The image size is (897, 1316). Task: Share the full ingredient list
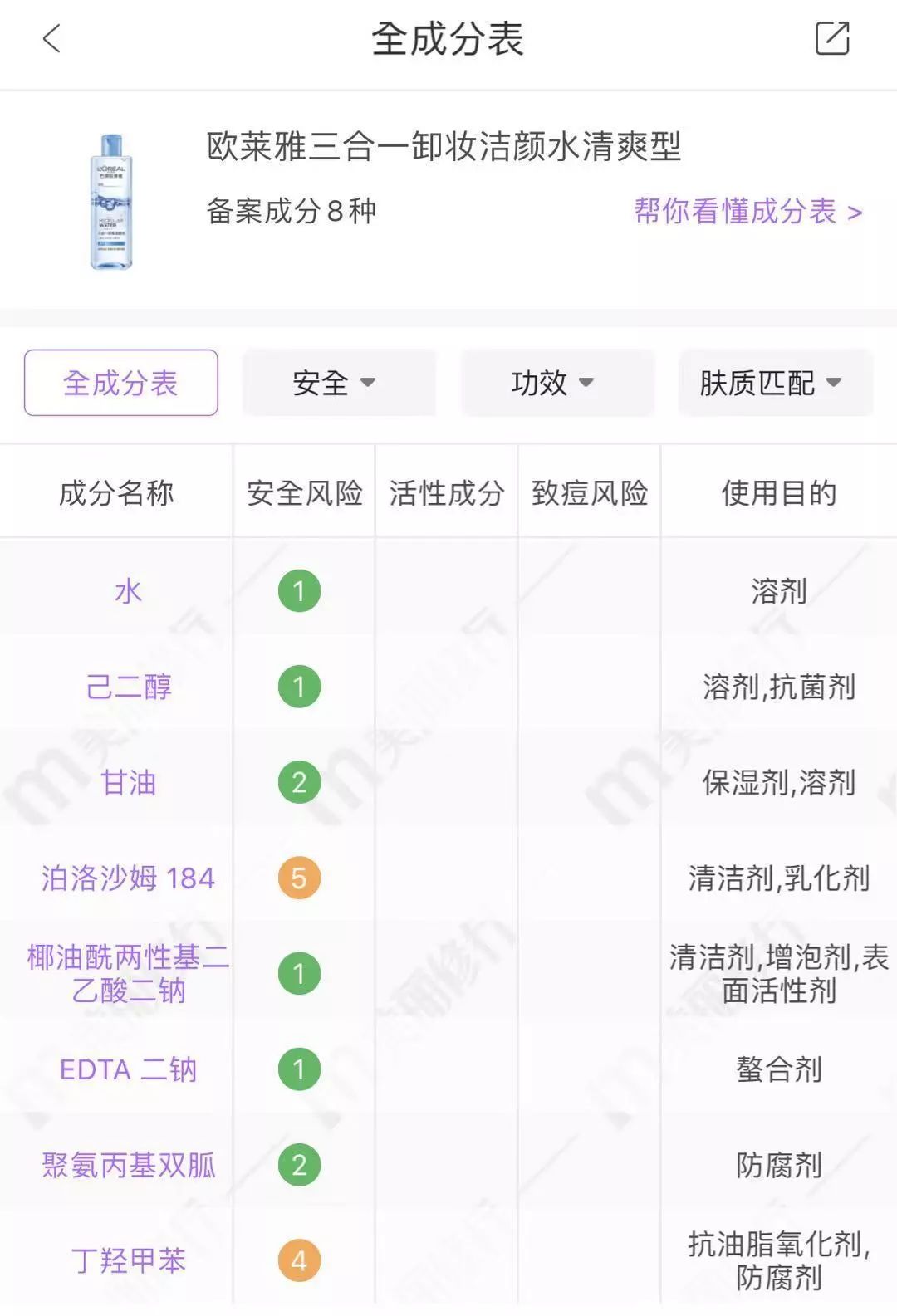click(831, 38)
